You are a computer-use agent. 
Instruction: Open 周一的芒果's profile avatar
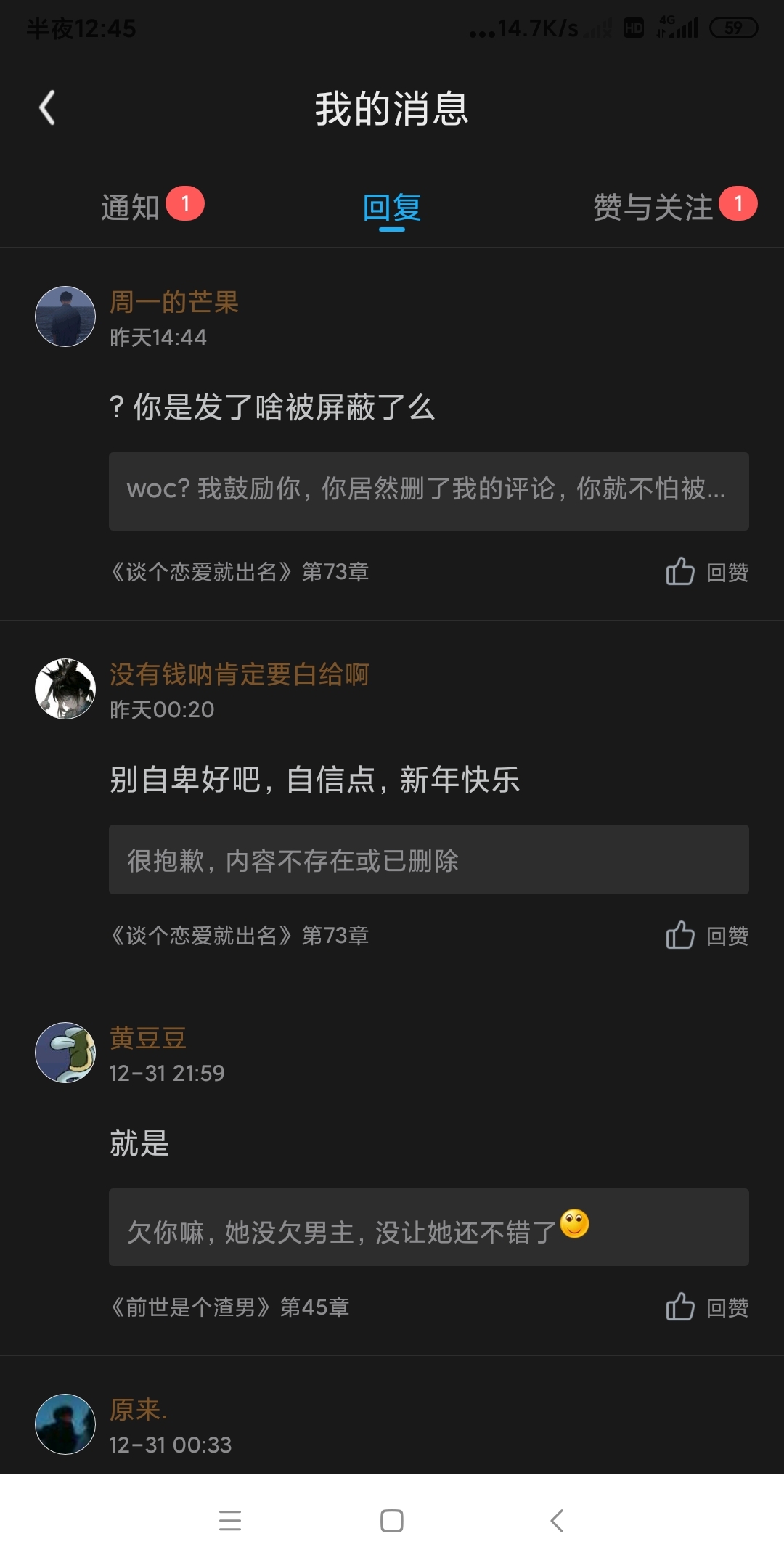pyautogui.click(x=65, y=317)
